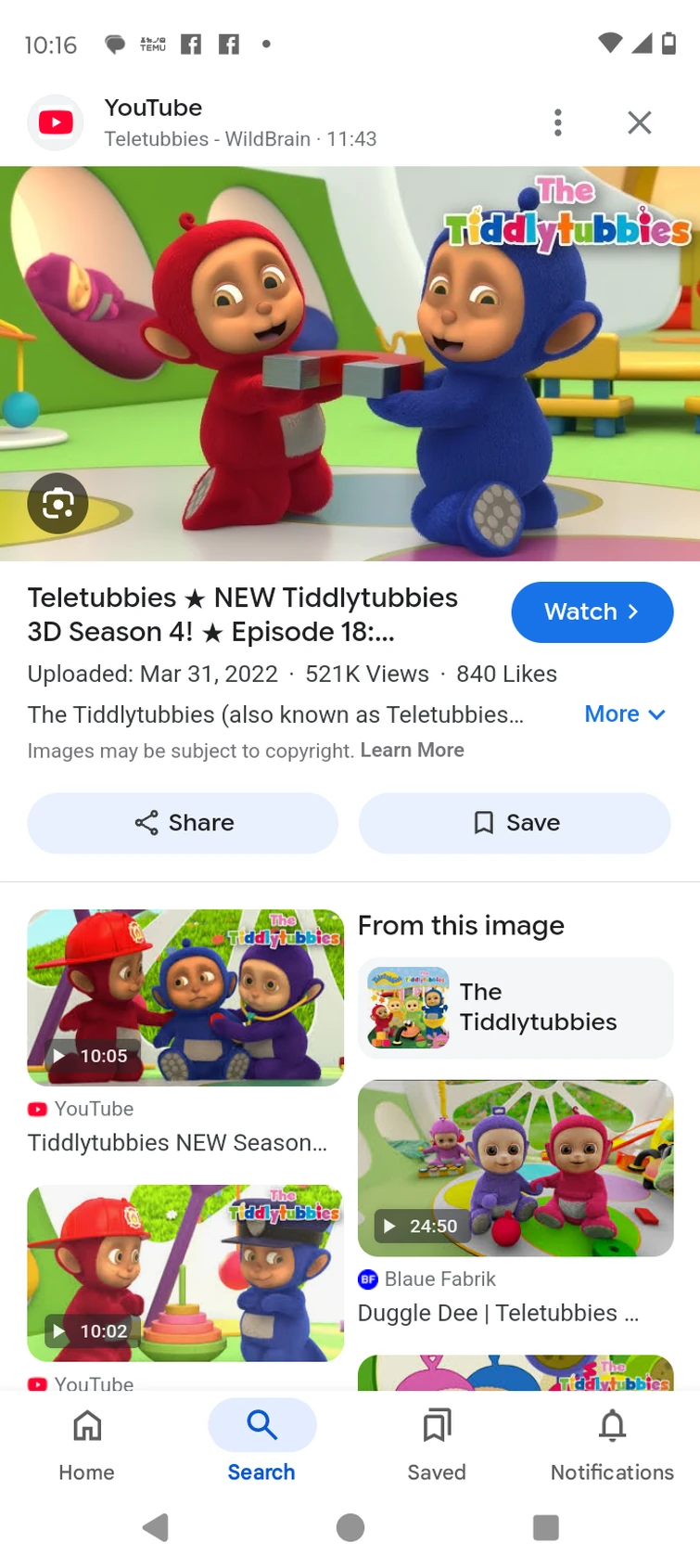The height and width of the screenshot is (1568, 700).
Task: Share this image result
Action: coord(183,823)
